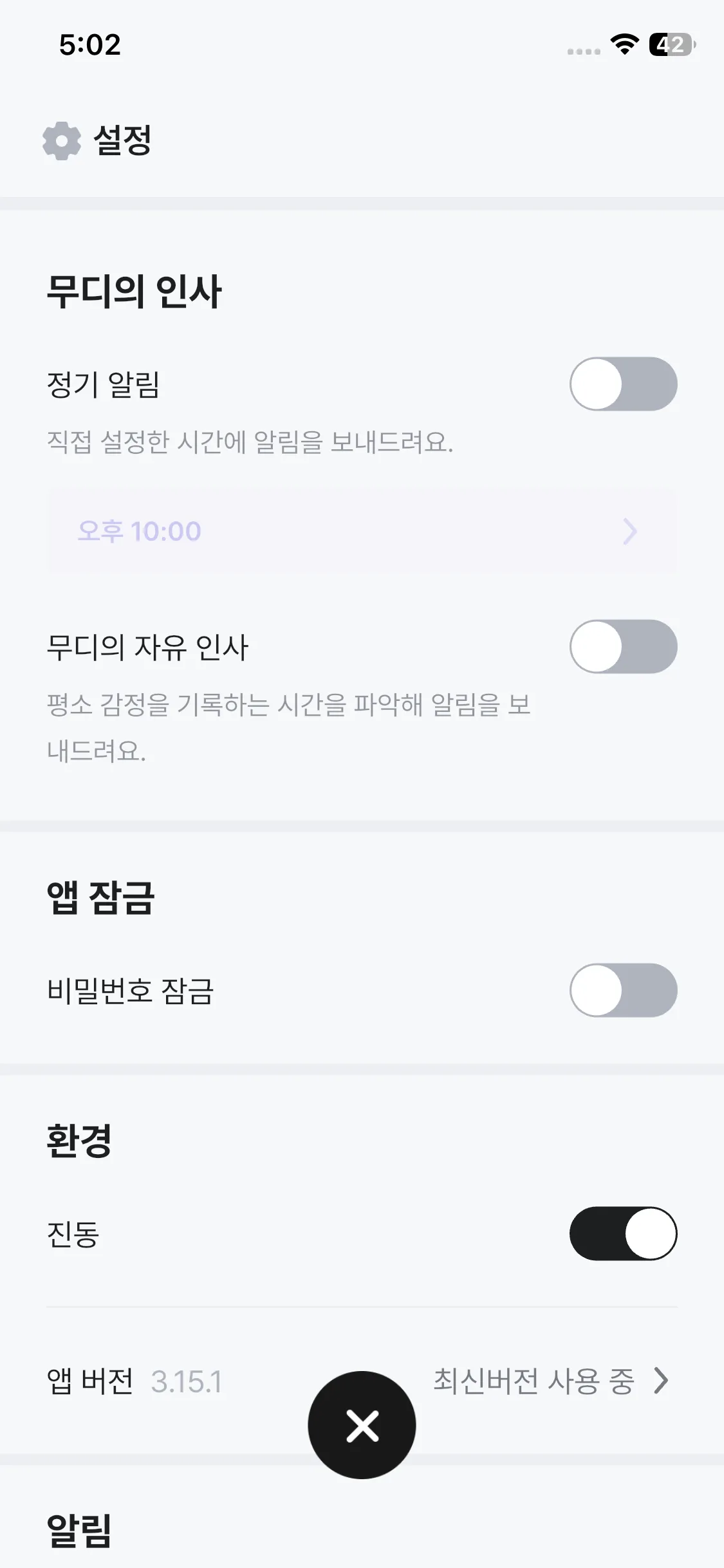Screen dimensions: 724x1568
Task: Open the 오후 10:00 time picker
Action: [362, 531]
